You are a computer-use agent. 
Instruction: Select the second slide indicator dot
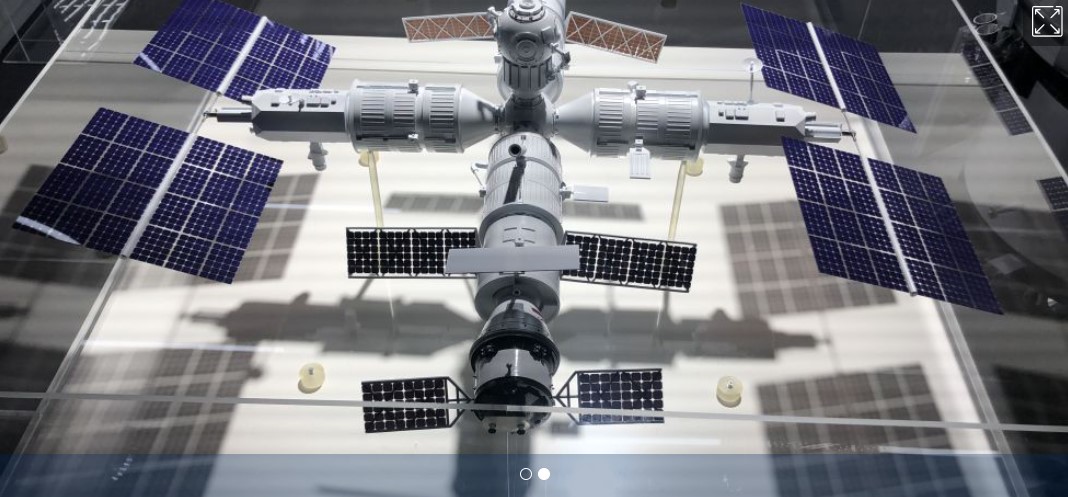coord(544,474)
